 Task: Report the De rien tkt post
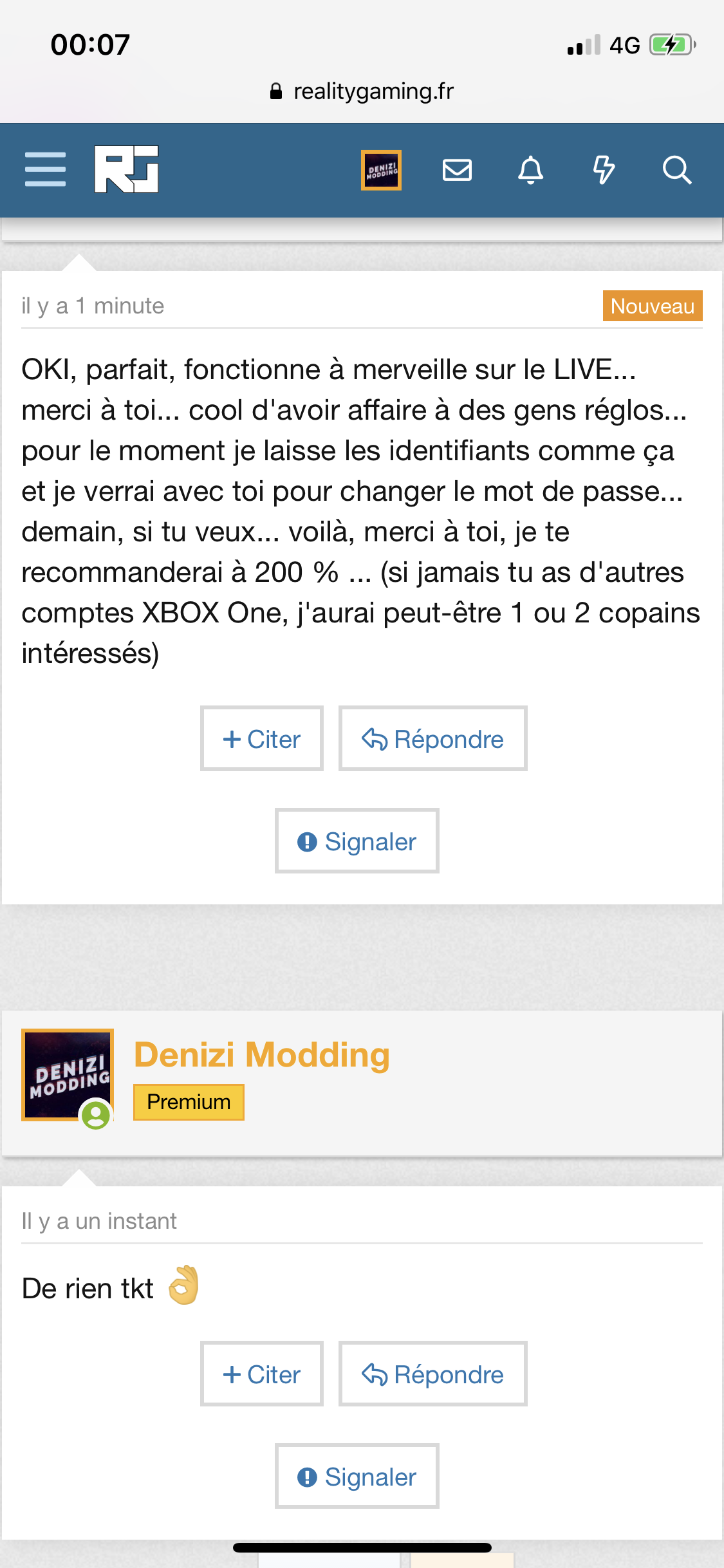[x=357, y=1476]
